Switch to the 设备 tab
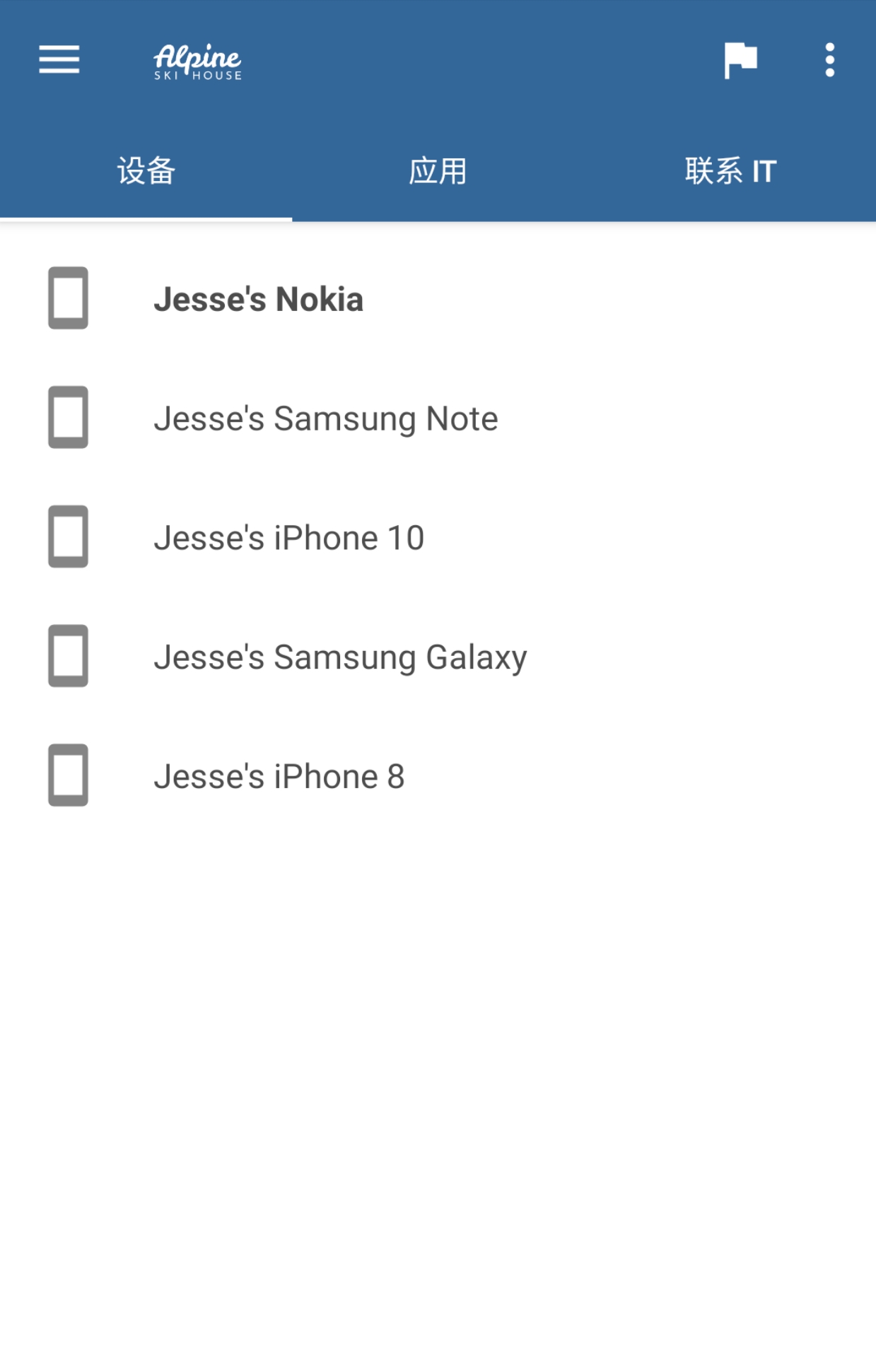The image size is (876, 1372). [x=146, y=171]
